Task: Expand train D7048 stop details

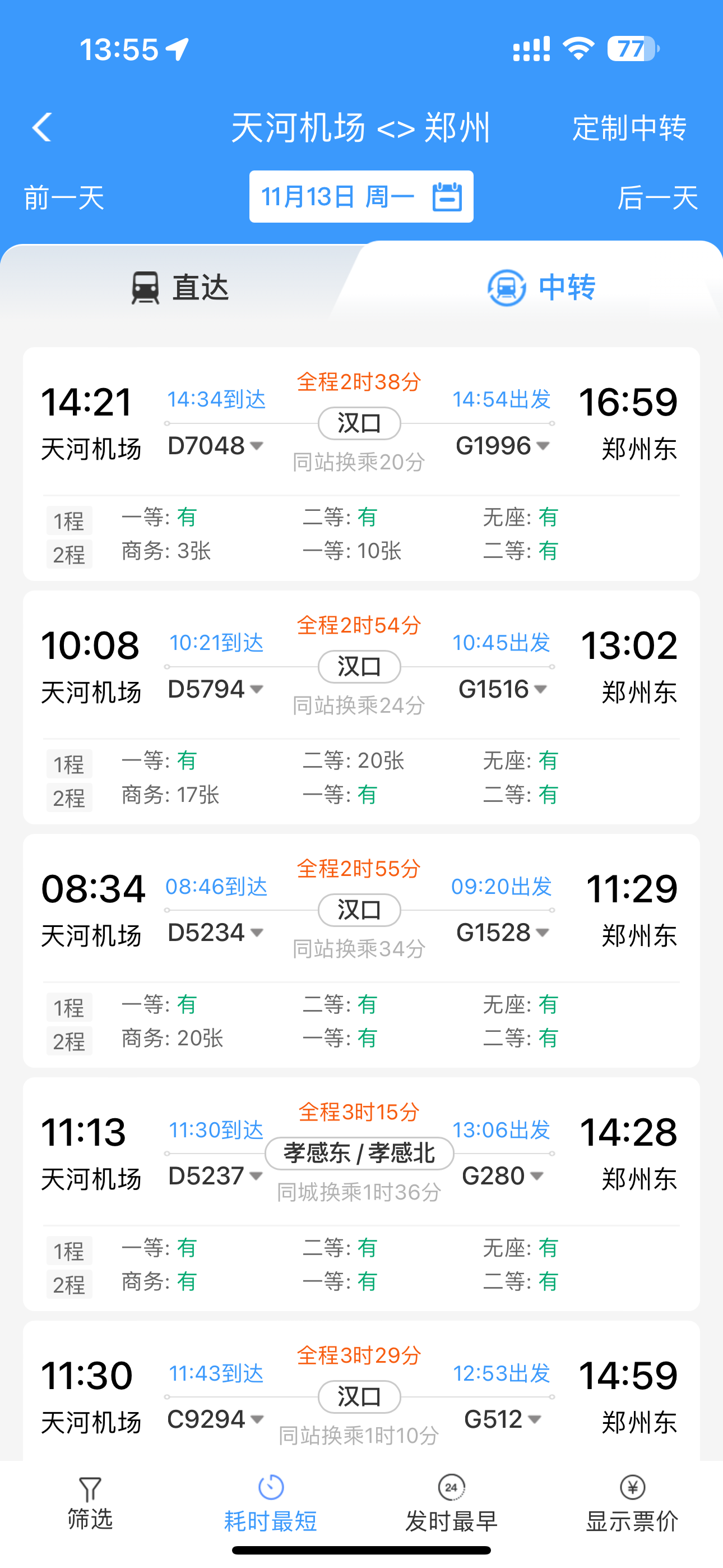Action: tap(215, 446)
